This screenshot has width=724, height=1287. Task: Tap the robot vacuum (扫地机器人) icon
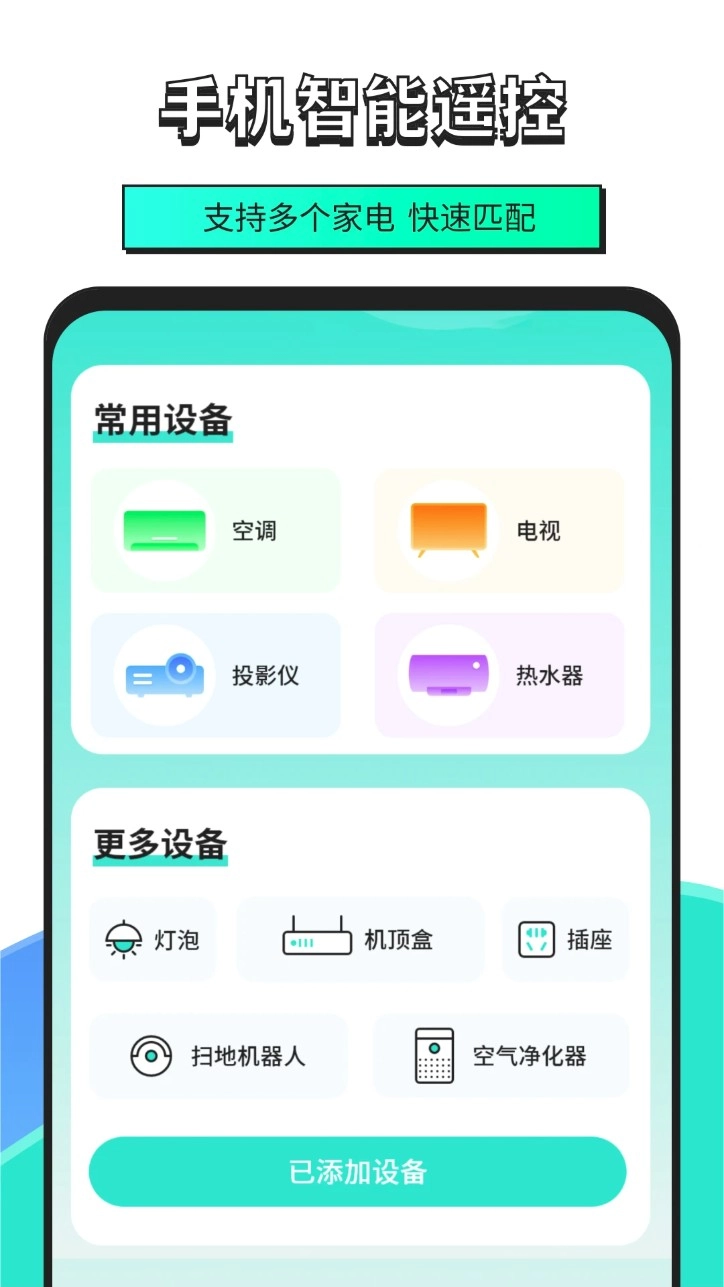150,1055
